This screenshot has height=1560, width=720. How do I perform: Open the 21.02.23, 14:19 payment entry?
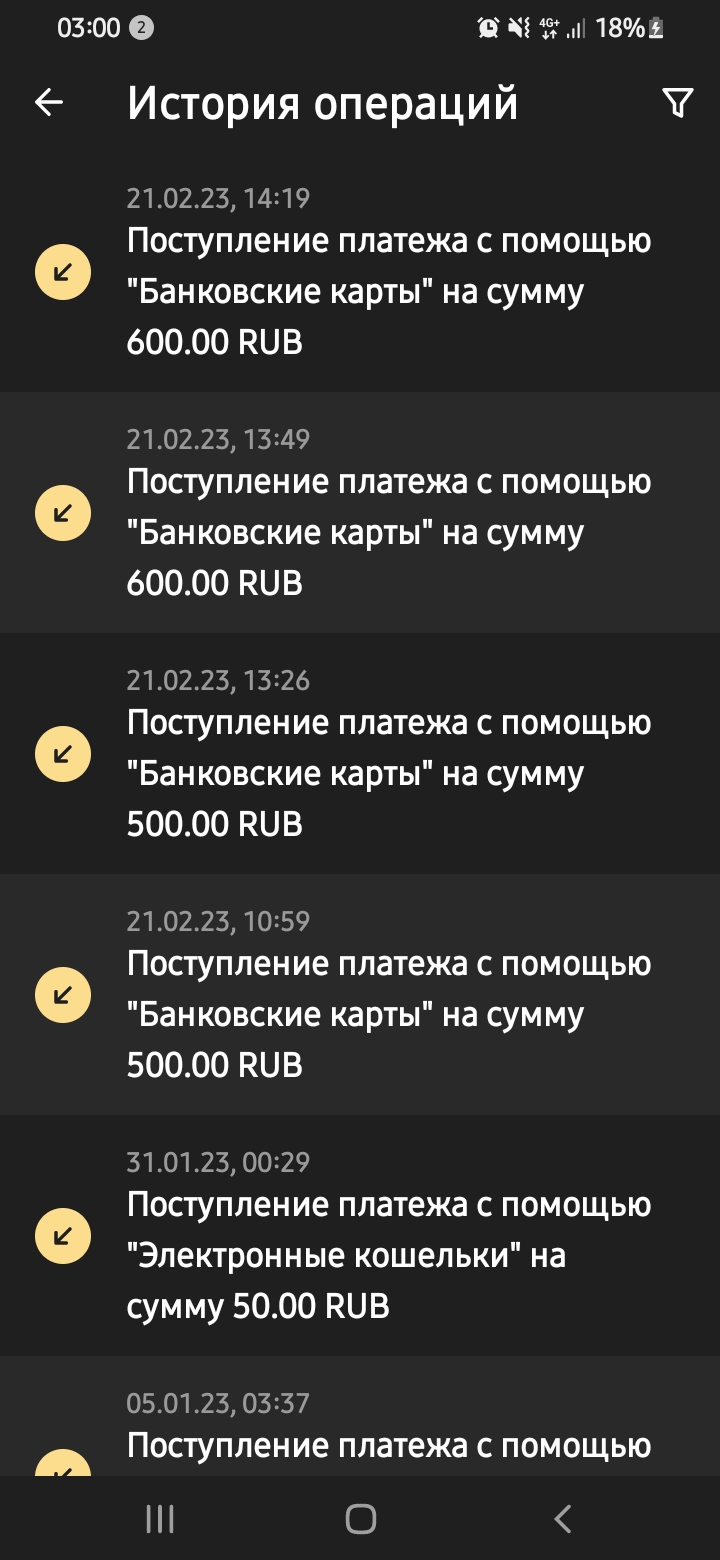click(388, 270)
